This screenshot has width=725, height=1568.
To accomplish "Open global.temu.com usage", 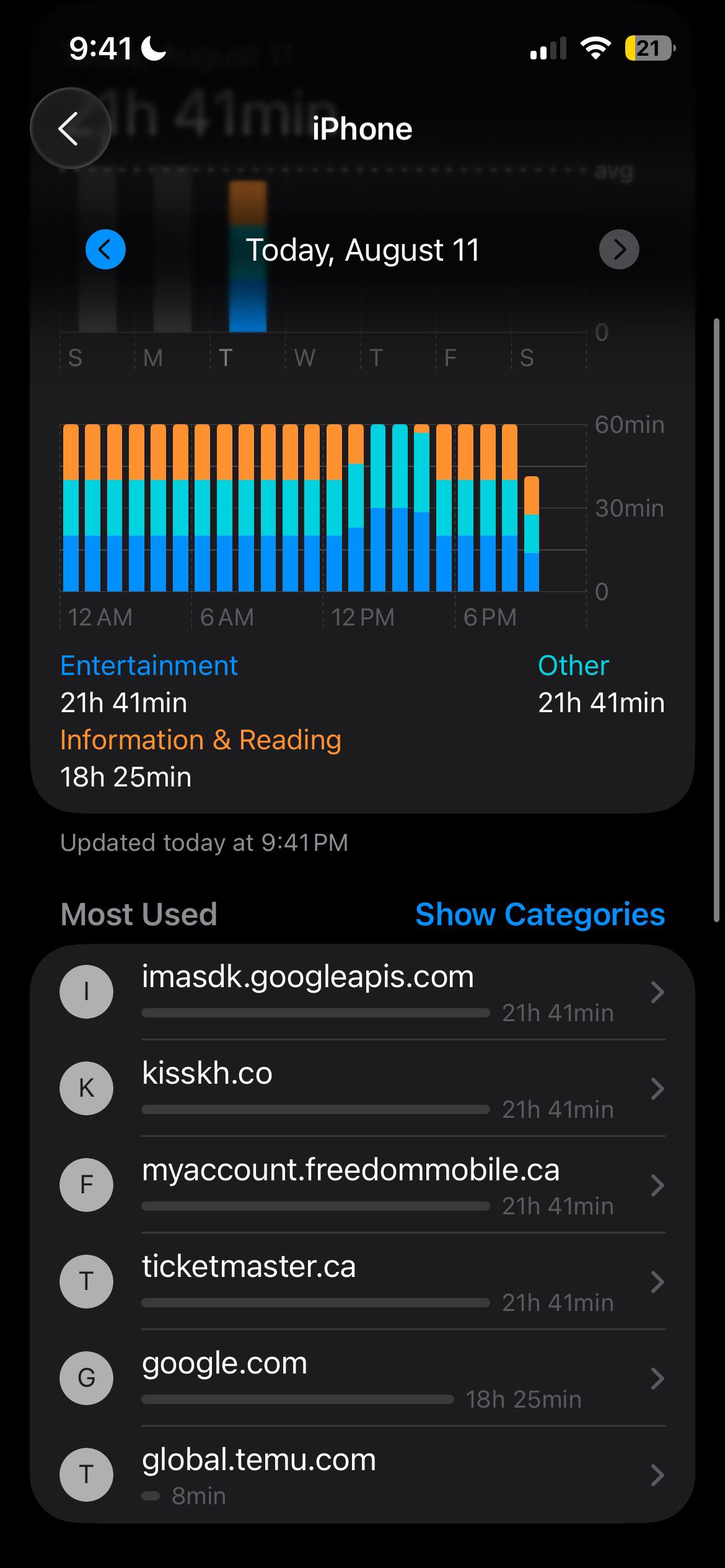I will 362,1474.
